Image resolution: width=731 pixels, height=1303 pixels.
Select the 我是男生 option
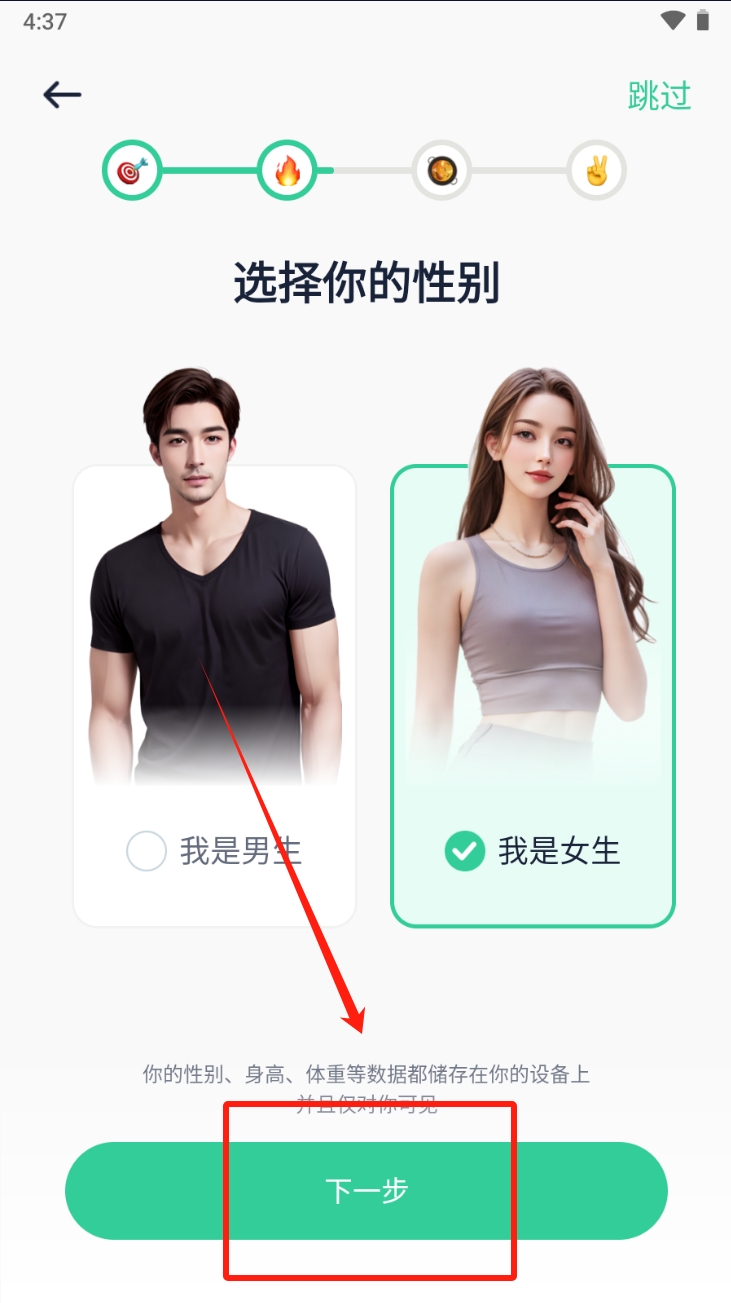coord(214,851)
